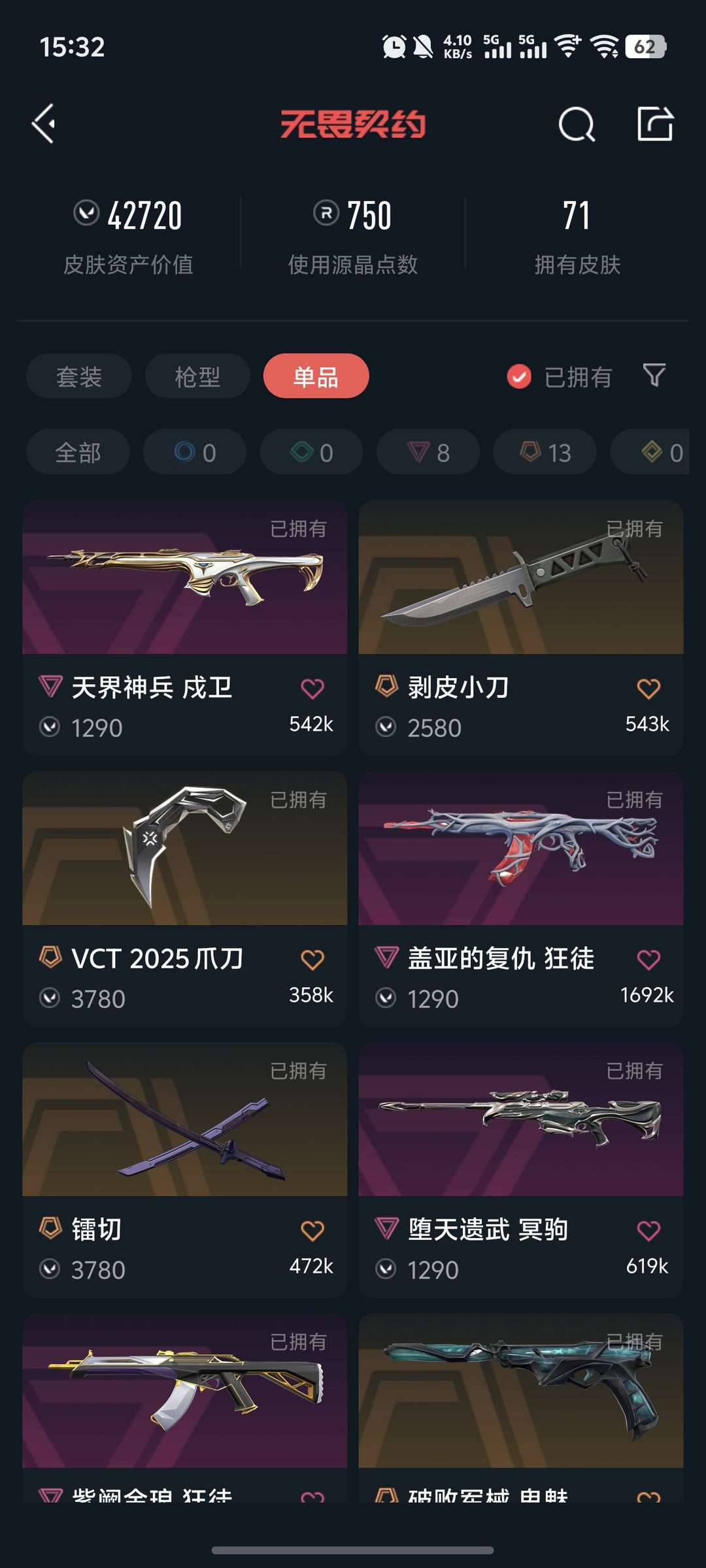This screenshot has height=1568, width=706.
Task: Open the filter funnel icon
Action: 654,376
